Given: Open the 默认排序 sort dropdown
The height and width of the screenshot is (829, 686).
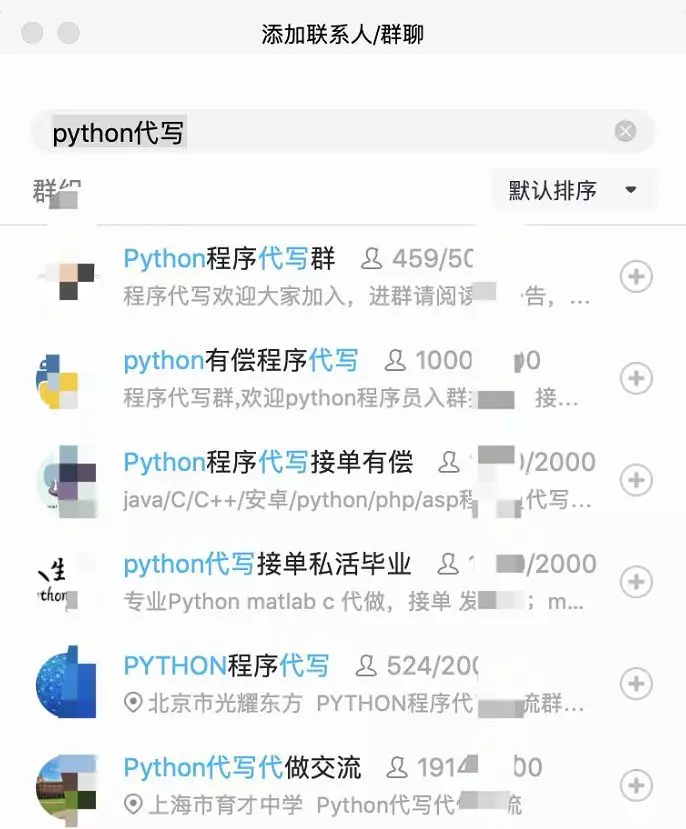Looking at the screenshot, I should pos(573,190).
